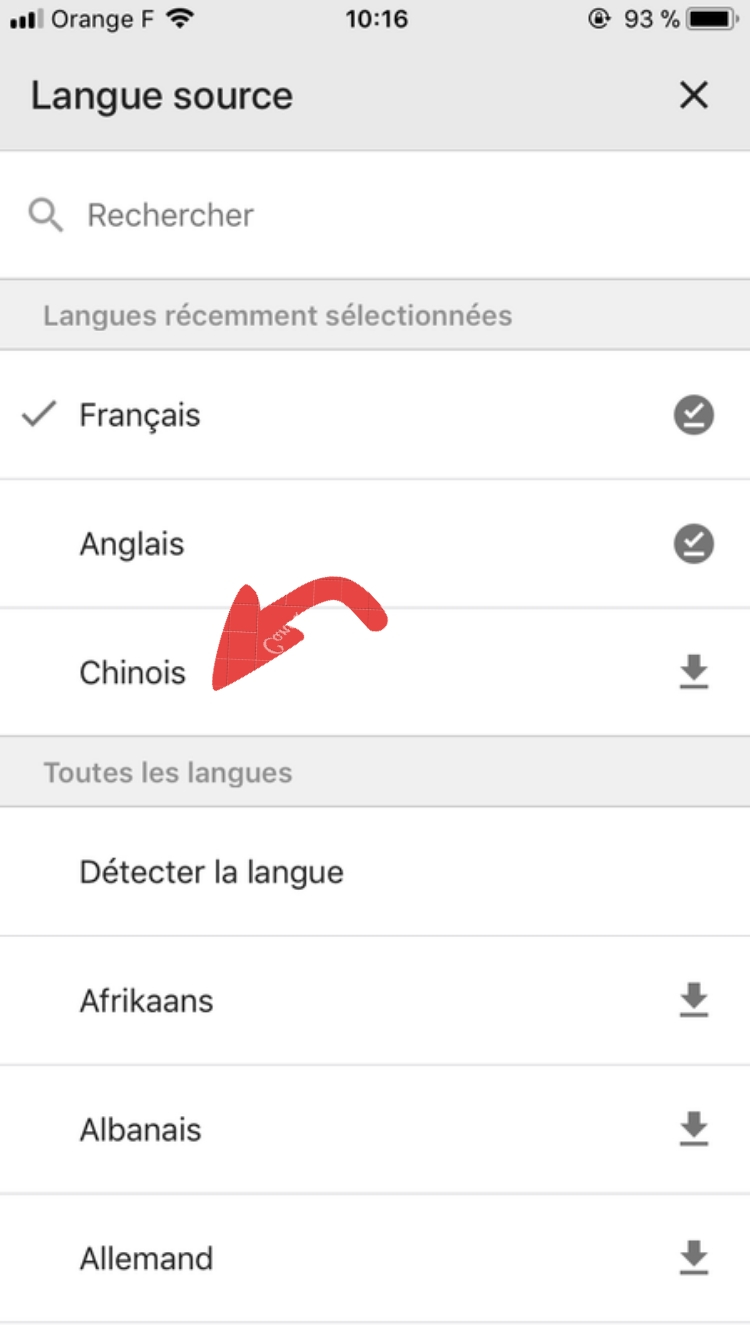Download the Allemand language pack
This screenshot has height=1334, width=750.
pyautogui.click(x=693, y=1257)
